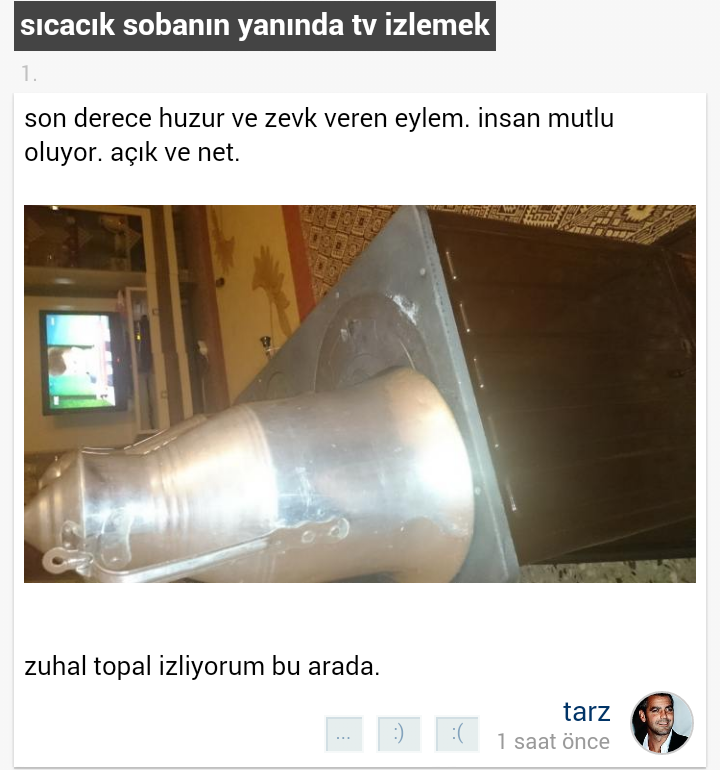The width and height of the screenshot is (720, 770).
Task: Downvote the entry with the sad face button
Action: tap(457, 734)
